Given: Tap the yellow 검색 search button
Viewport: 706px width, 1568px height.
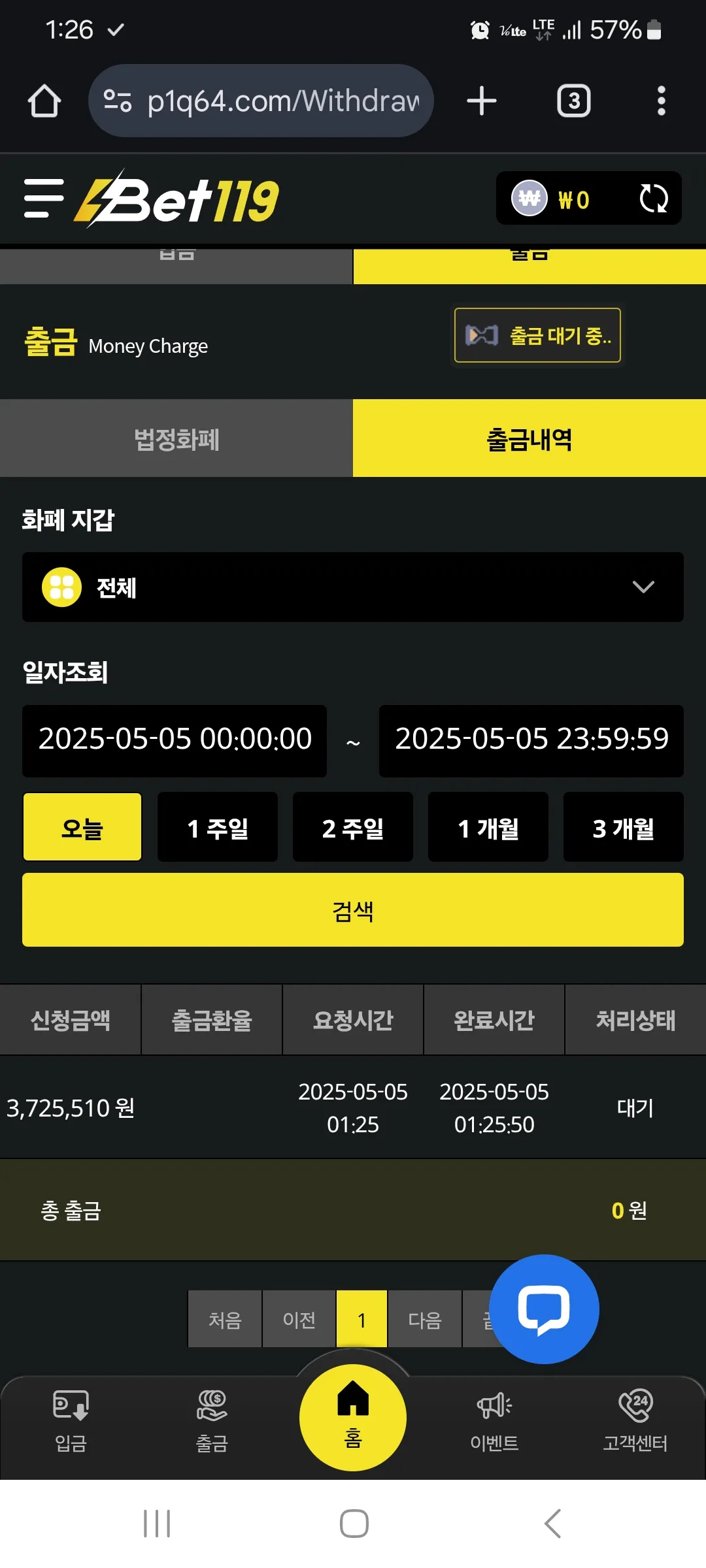Looking at the screenshot, I should pos(353,910).
